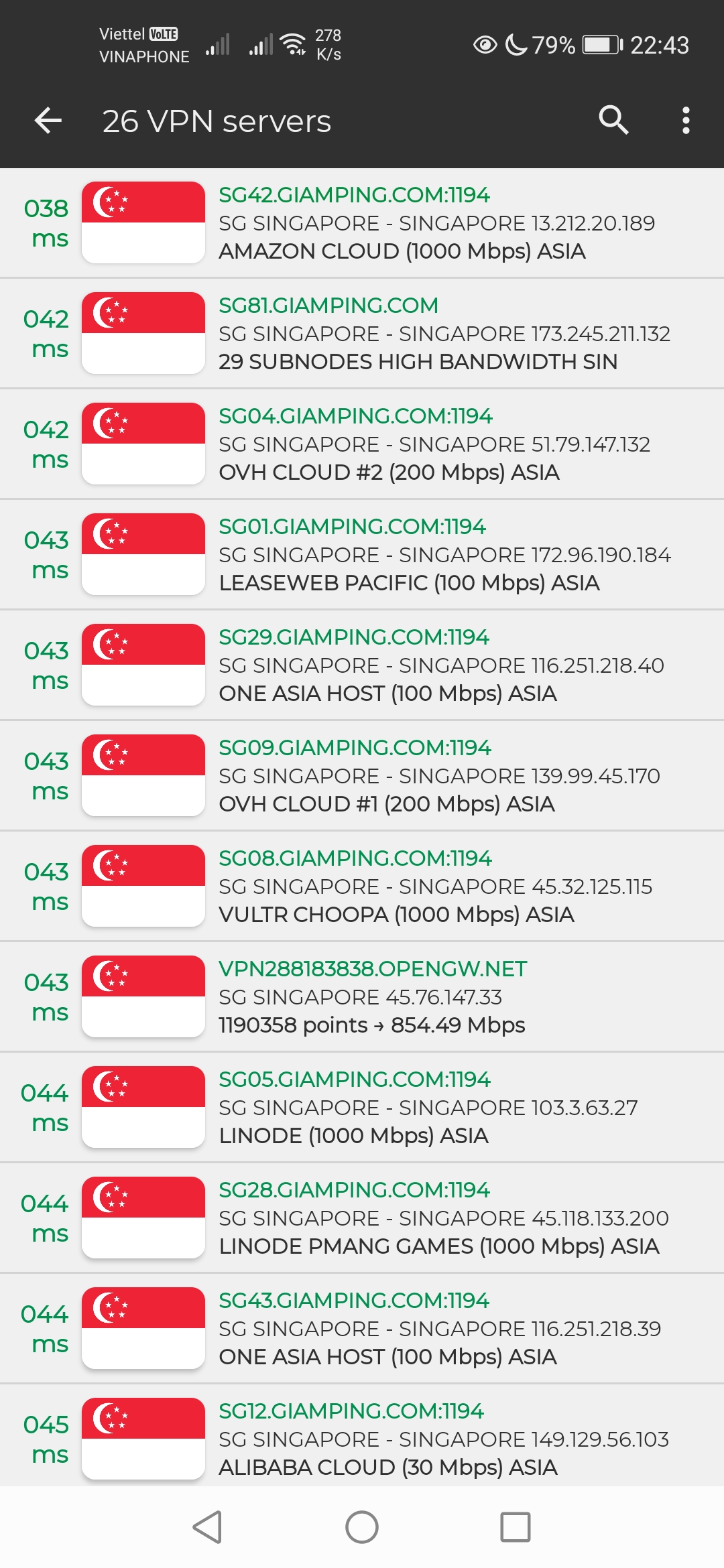Go back using the app bar arrow

pos(48,121)
